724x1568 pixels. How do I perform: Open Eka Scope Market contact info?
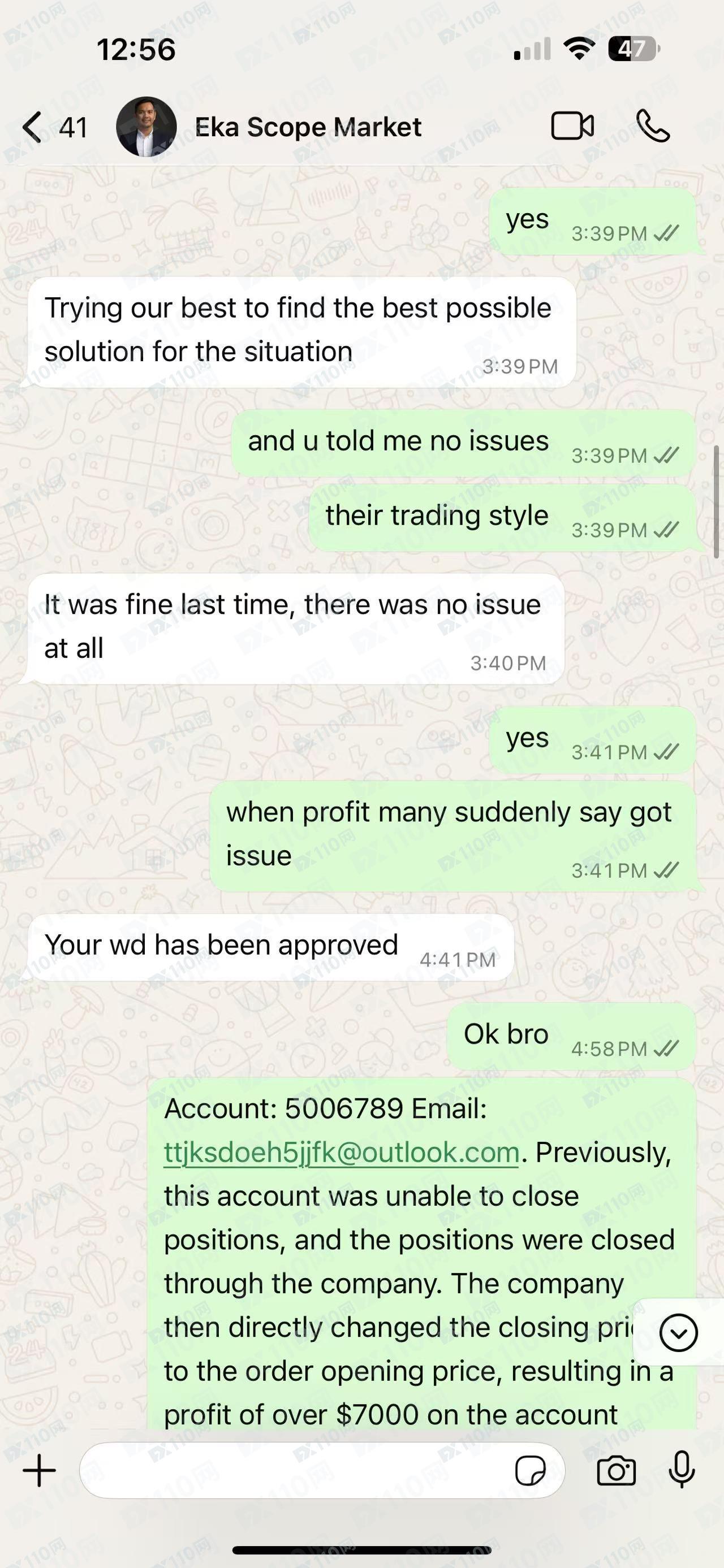(x=308, y=127)
